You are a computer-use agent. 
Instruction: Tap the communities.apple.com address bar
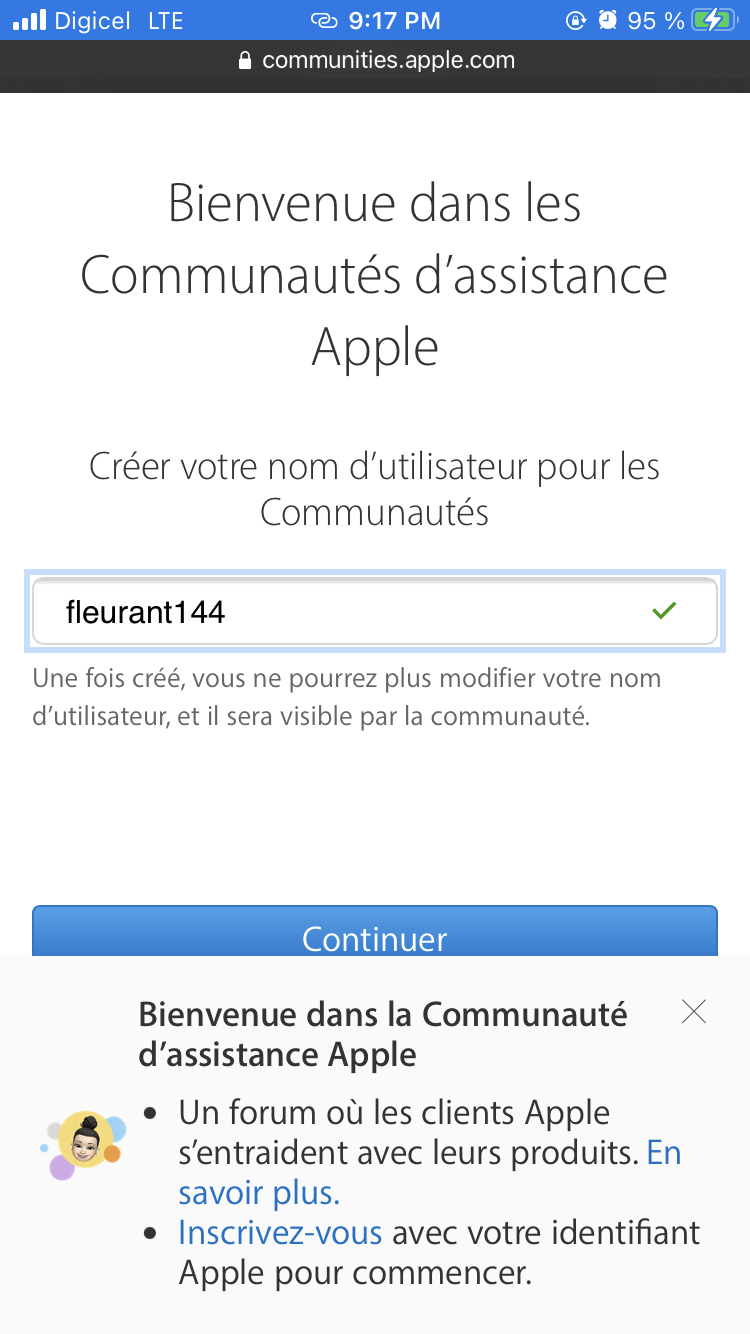(x=375, y=61)
